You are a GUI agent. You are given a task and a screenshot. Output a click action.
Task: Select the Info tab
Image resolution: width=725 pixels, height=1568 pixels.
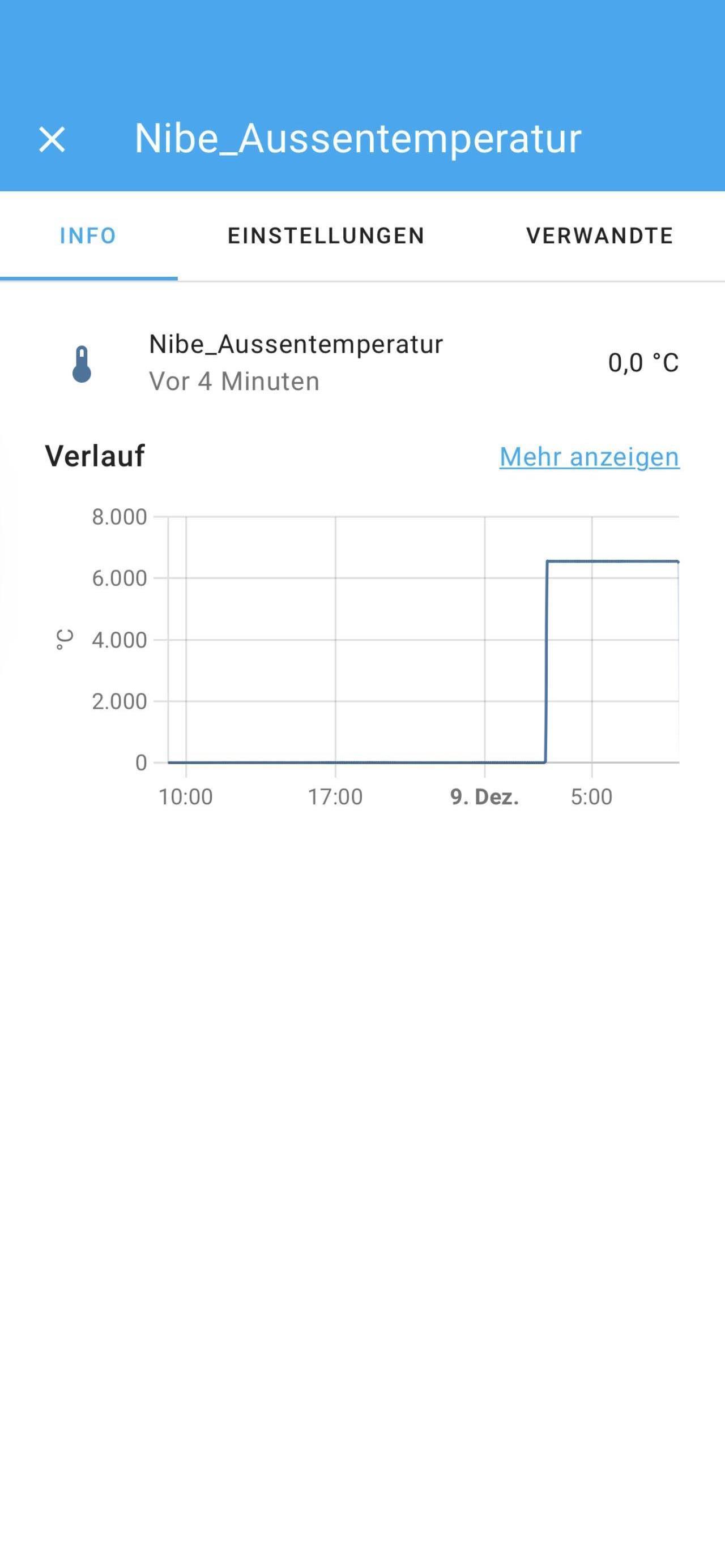[x=88, y=236]
